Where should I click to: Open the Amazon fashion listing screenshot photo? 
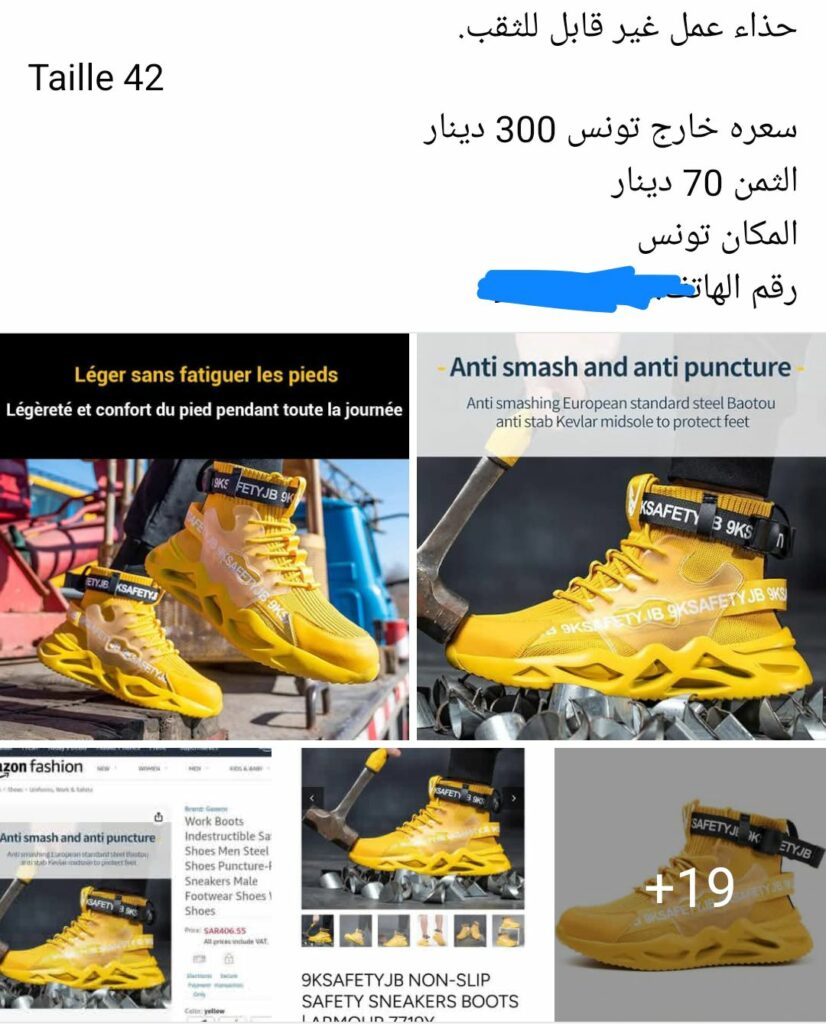[x=135, y=885]
